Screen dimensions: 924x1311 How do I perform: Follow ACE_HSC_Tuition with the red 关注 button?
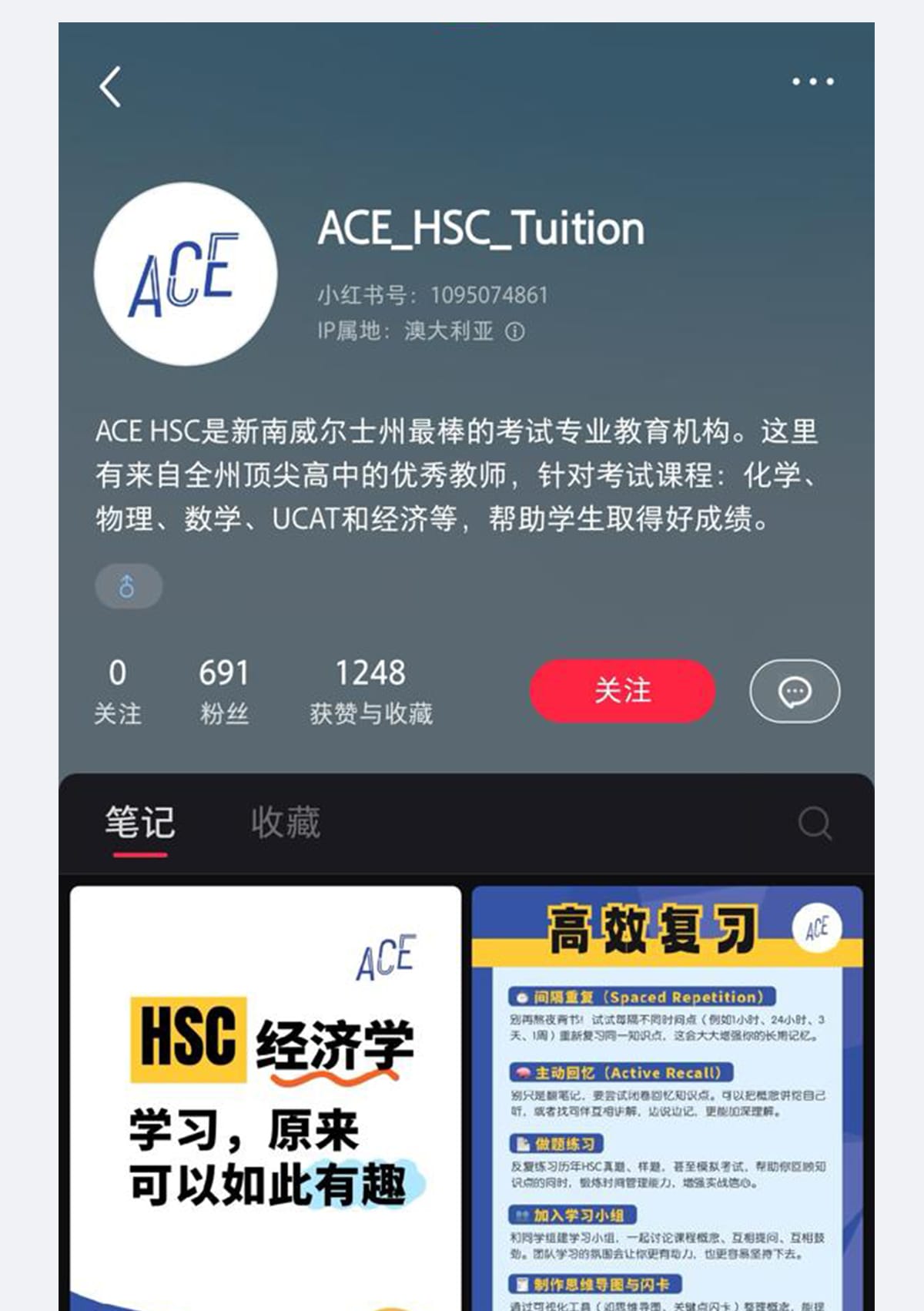pyautogui.click(x=622, y=691)
